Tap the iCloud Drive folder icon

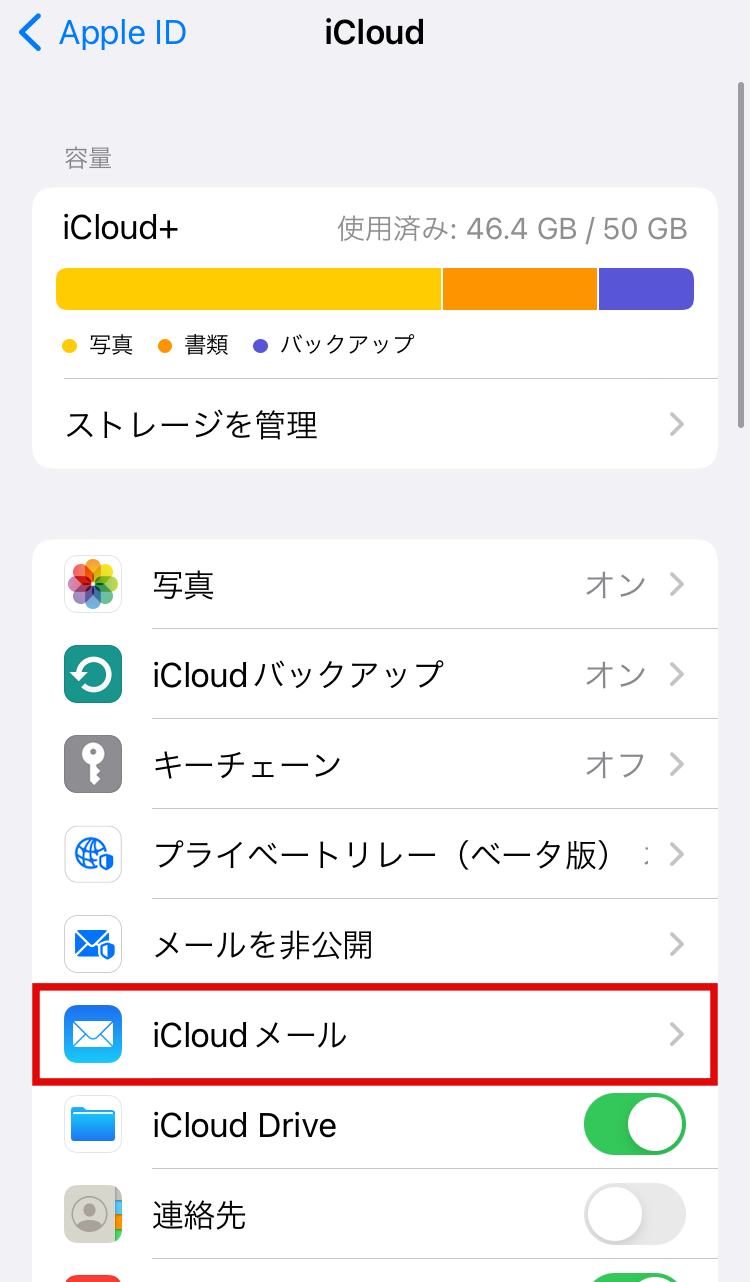[92, 1124]
